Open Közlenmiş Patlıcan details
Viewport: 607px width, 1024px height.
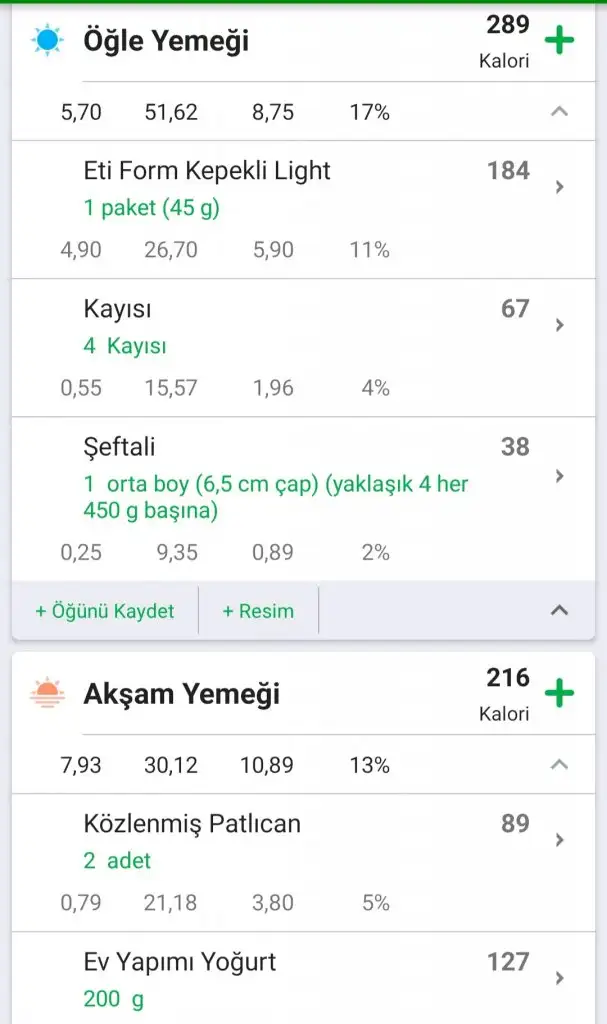coord(300,841)
